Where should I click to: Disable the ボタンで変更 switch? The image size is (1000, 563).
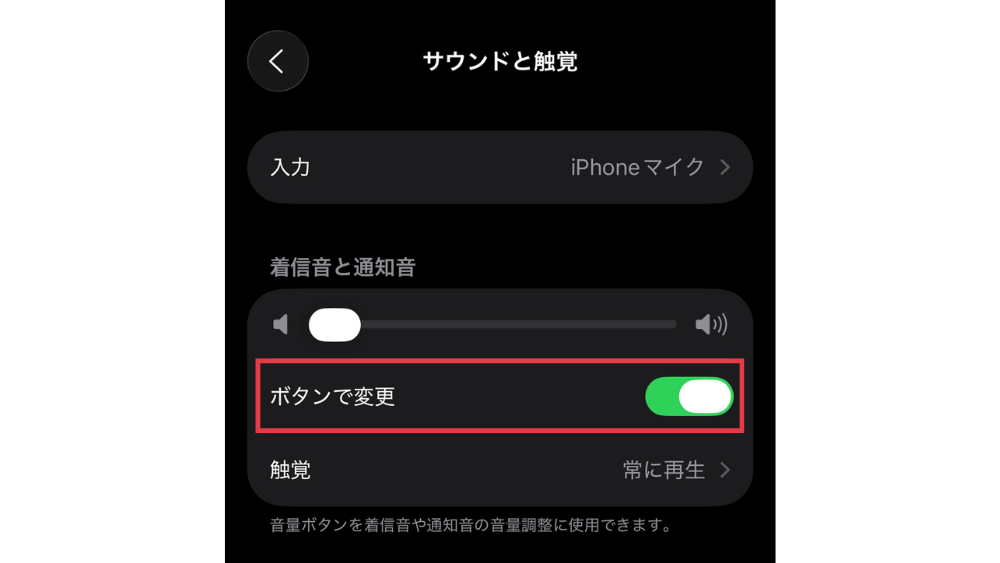point(689,397)
